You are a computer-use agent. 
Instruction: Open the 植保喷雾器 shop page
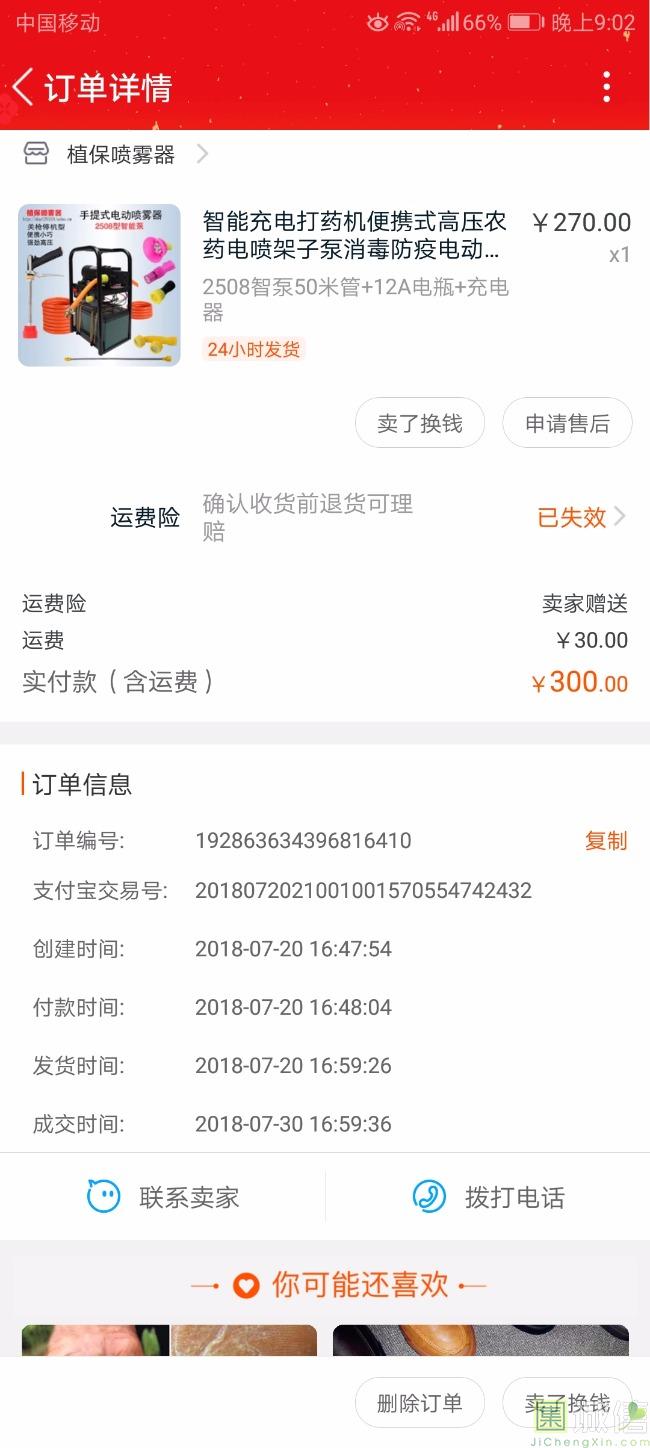[x=120, y=154]
